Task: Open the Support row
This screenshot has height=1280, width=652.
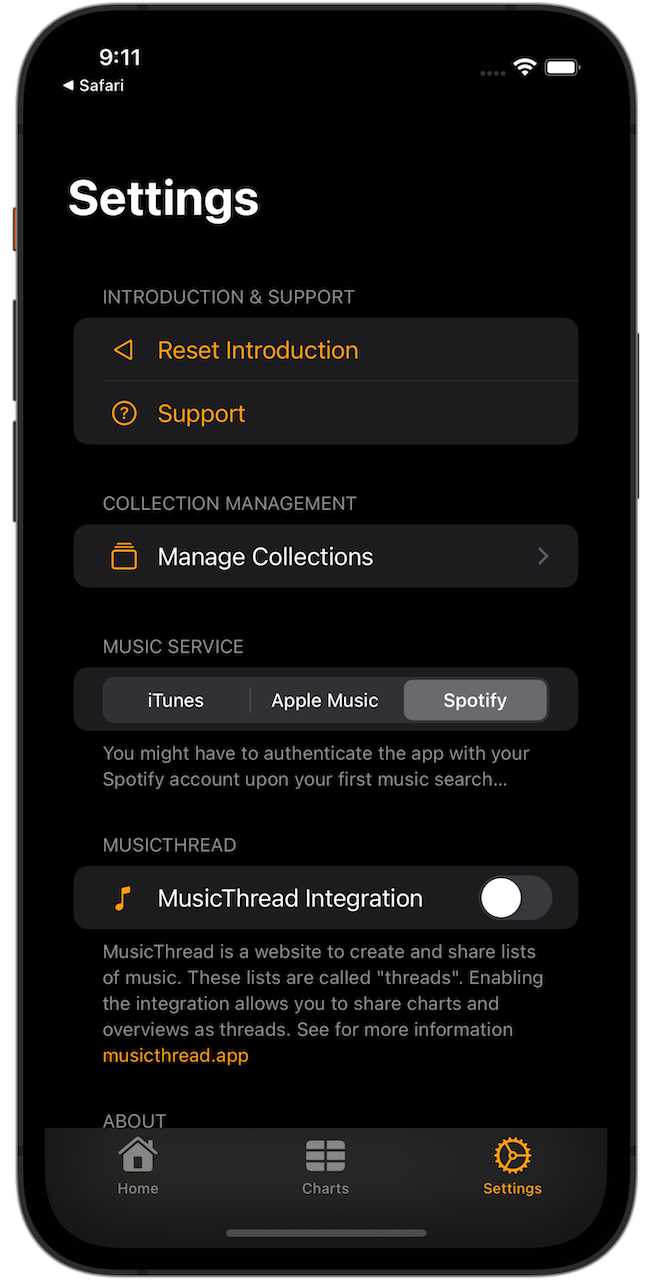Action: pyautogui.click(x=201, y=413)
